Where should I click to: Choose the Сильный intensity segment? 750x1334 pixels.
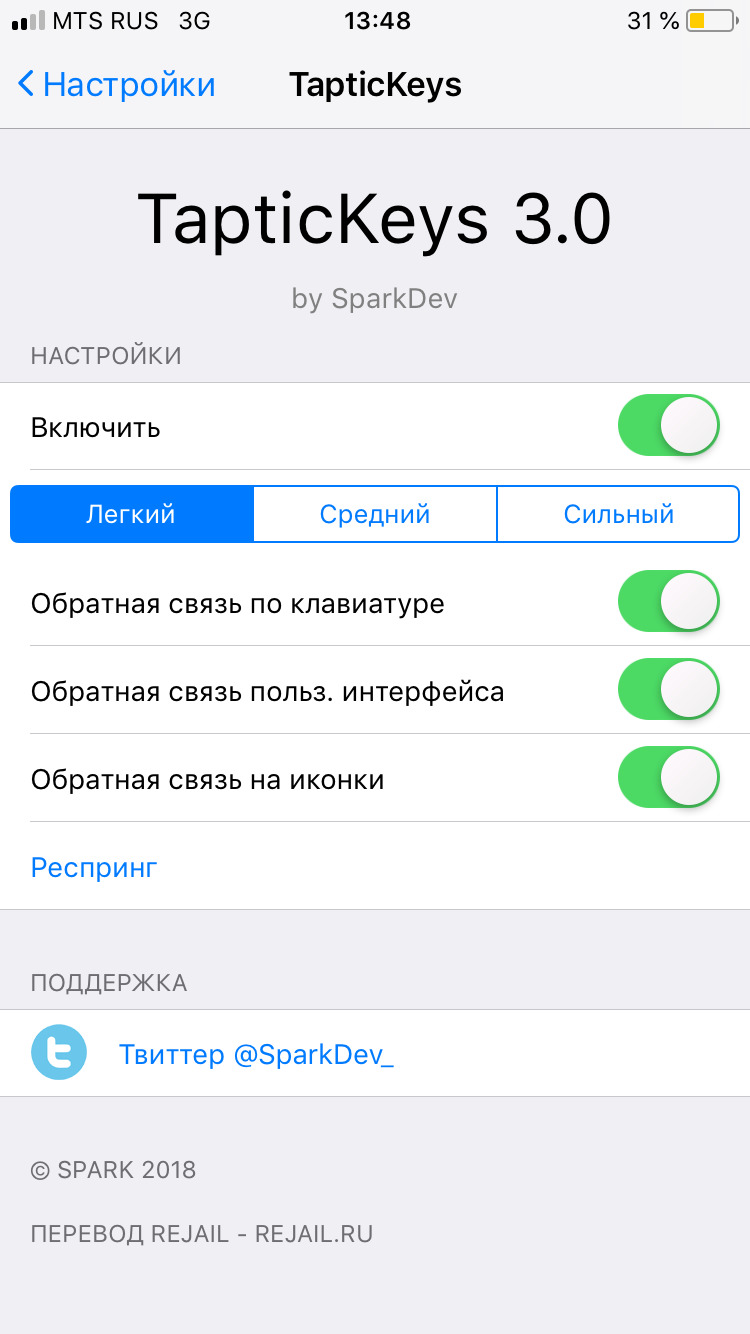click(x=618, y=514)
